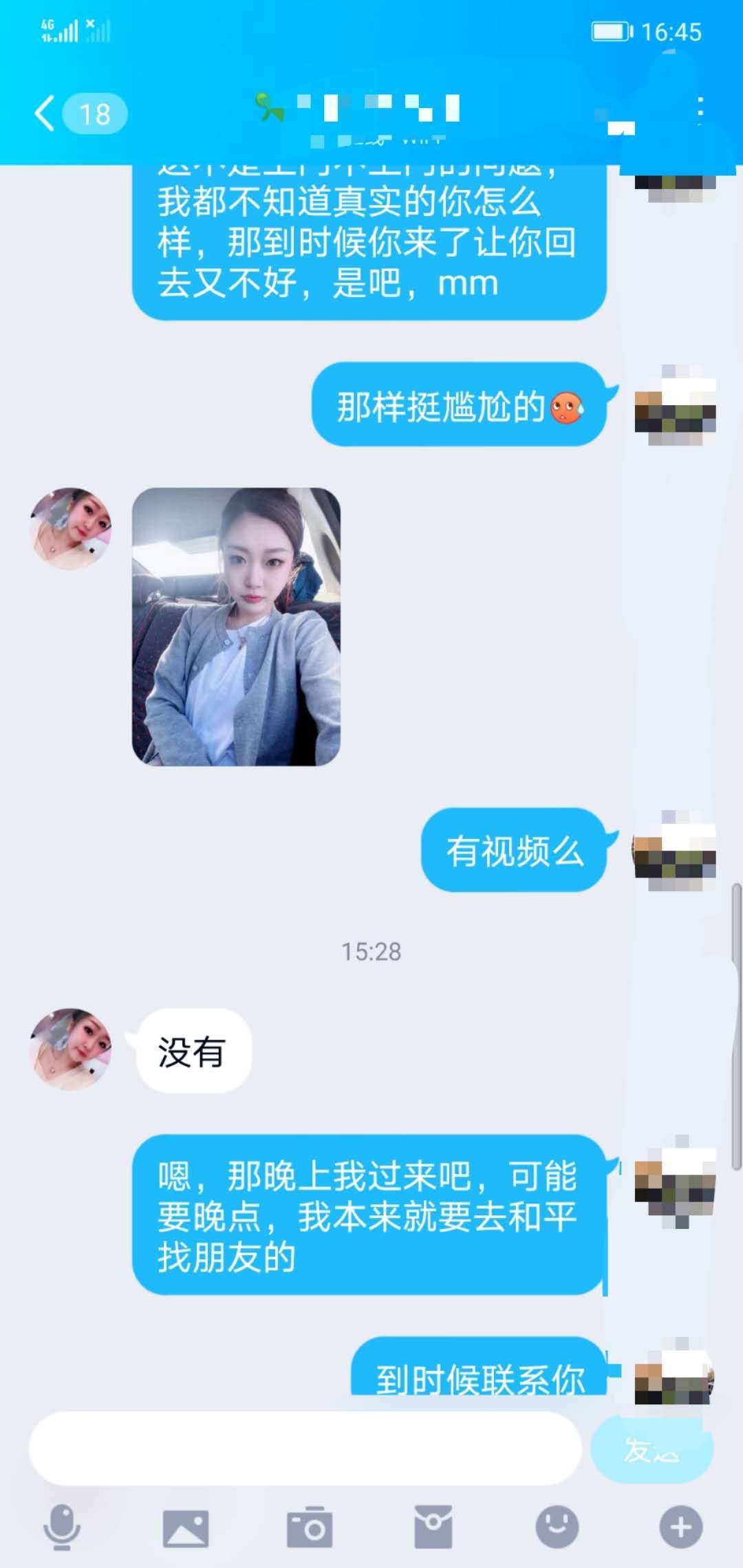This screenshot has height=1568, width=743.
Task: Open the red envelope option
Action: click(433, 1527)
